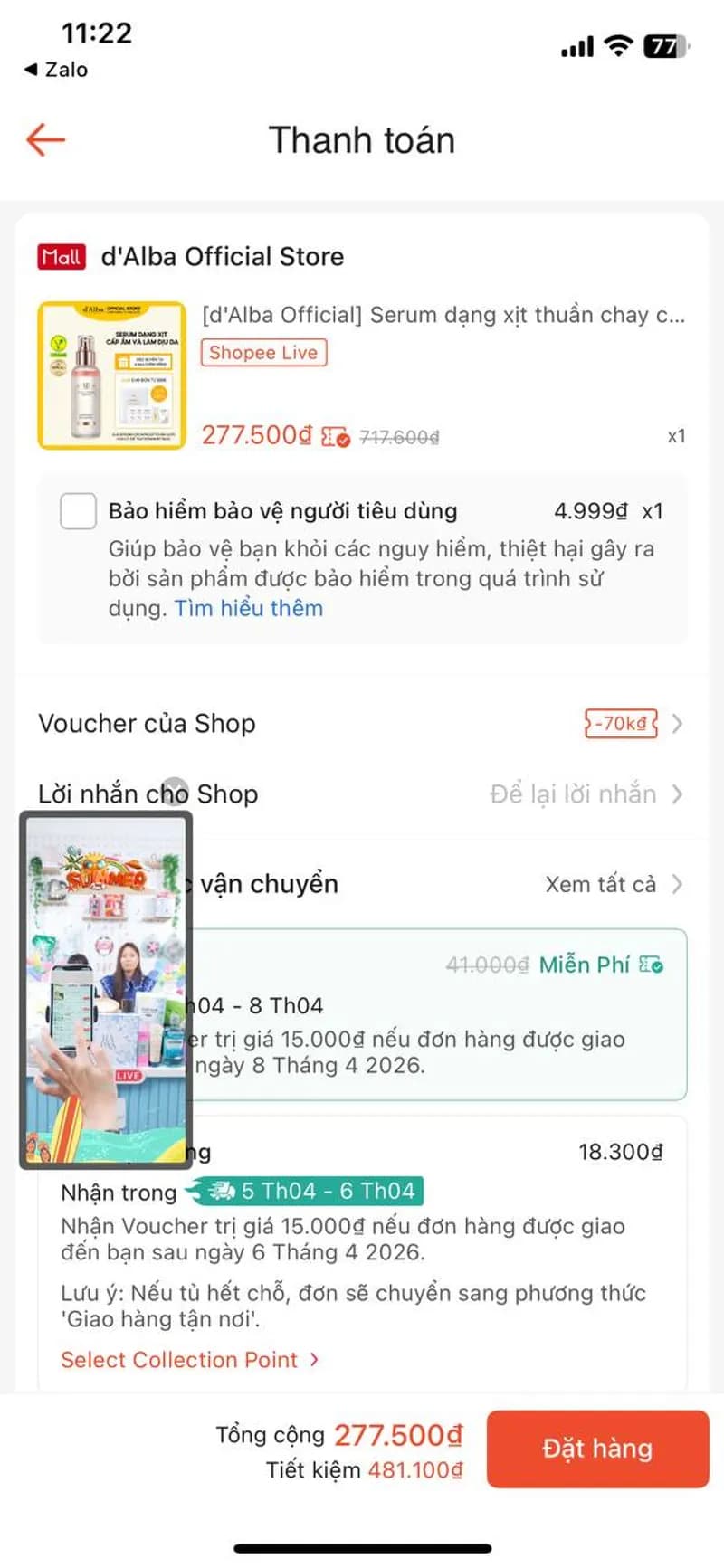Tap the back arrow on Thanh toán screen

43,139
